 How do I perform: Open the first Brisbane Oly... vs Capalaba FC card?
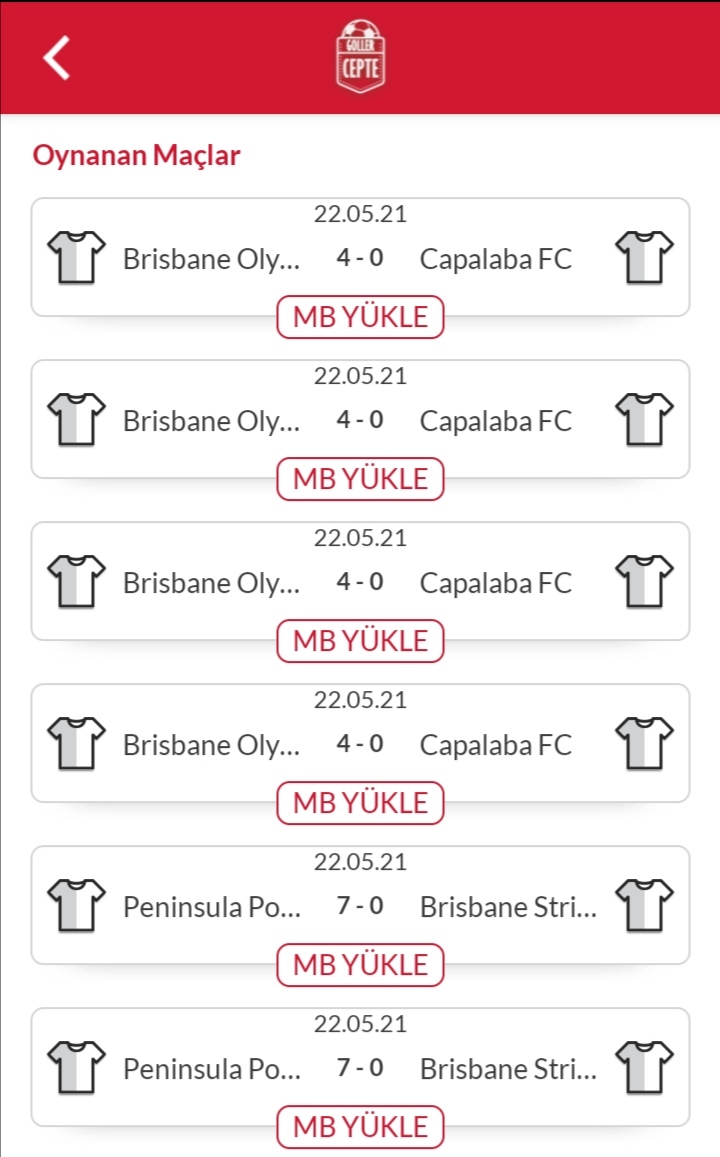coord(360,257)
